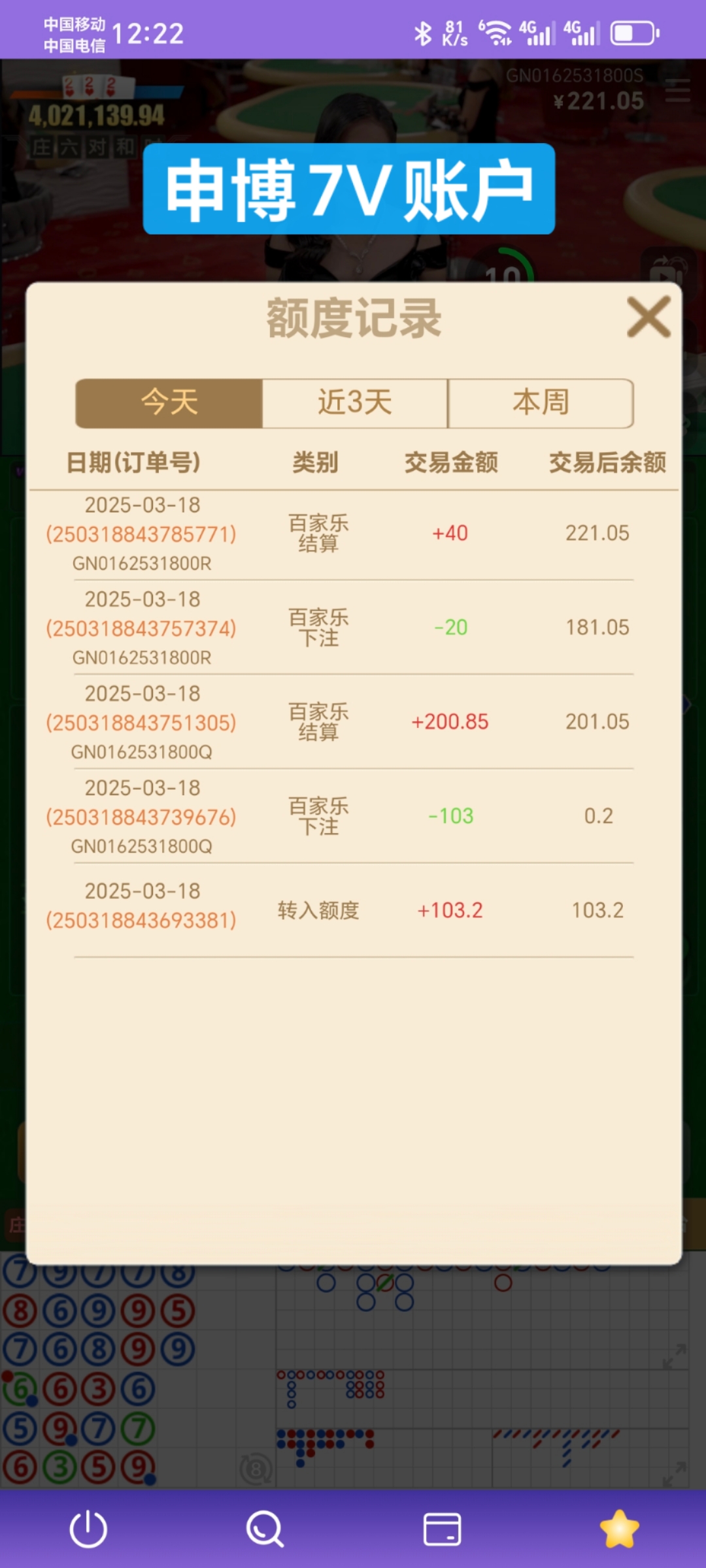Screen dimensions: 706x1568
Task: Select the 今天 filter
Action: coord(169,402)
